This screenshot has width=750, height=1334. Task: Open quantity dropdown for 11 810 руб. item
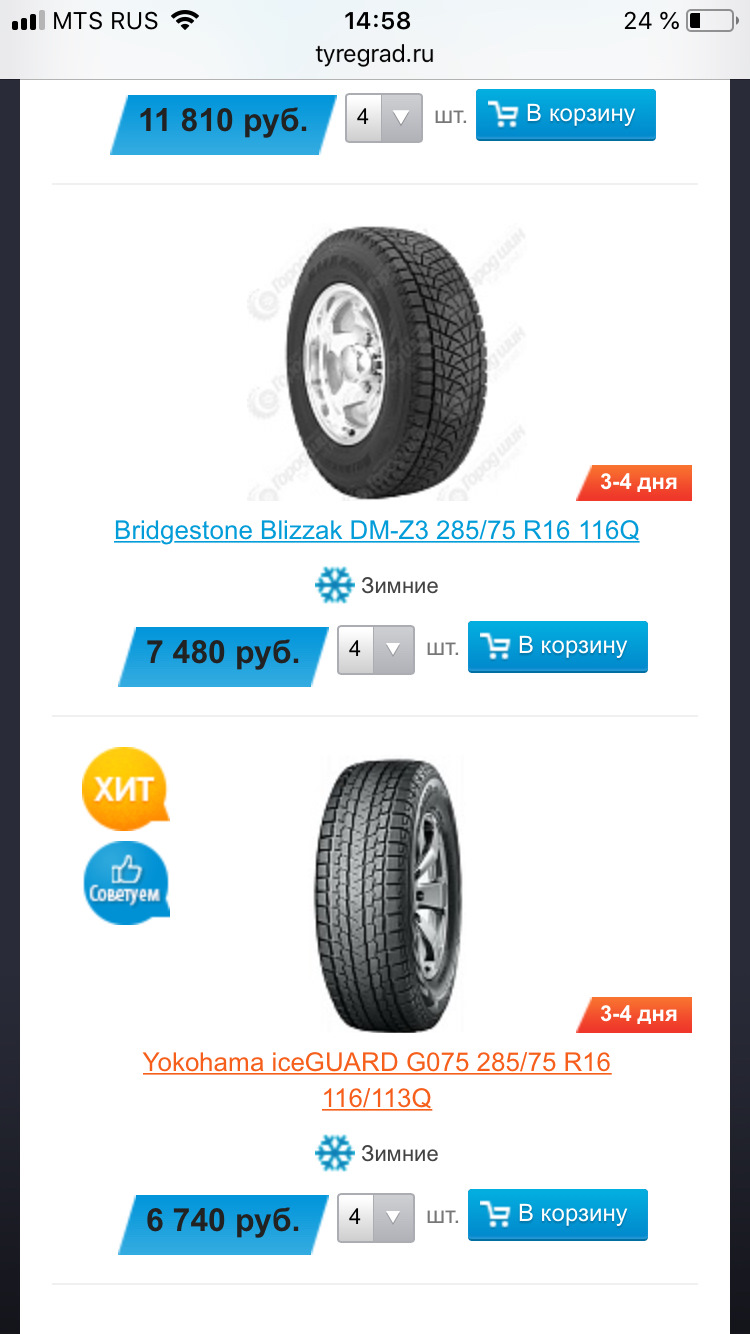click(384, 117)
